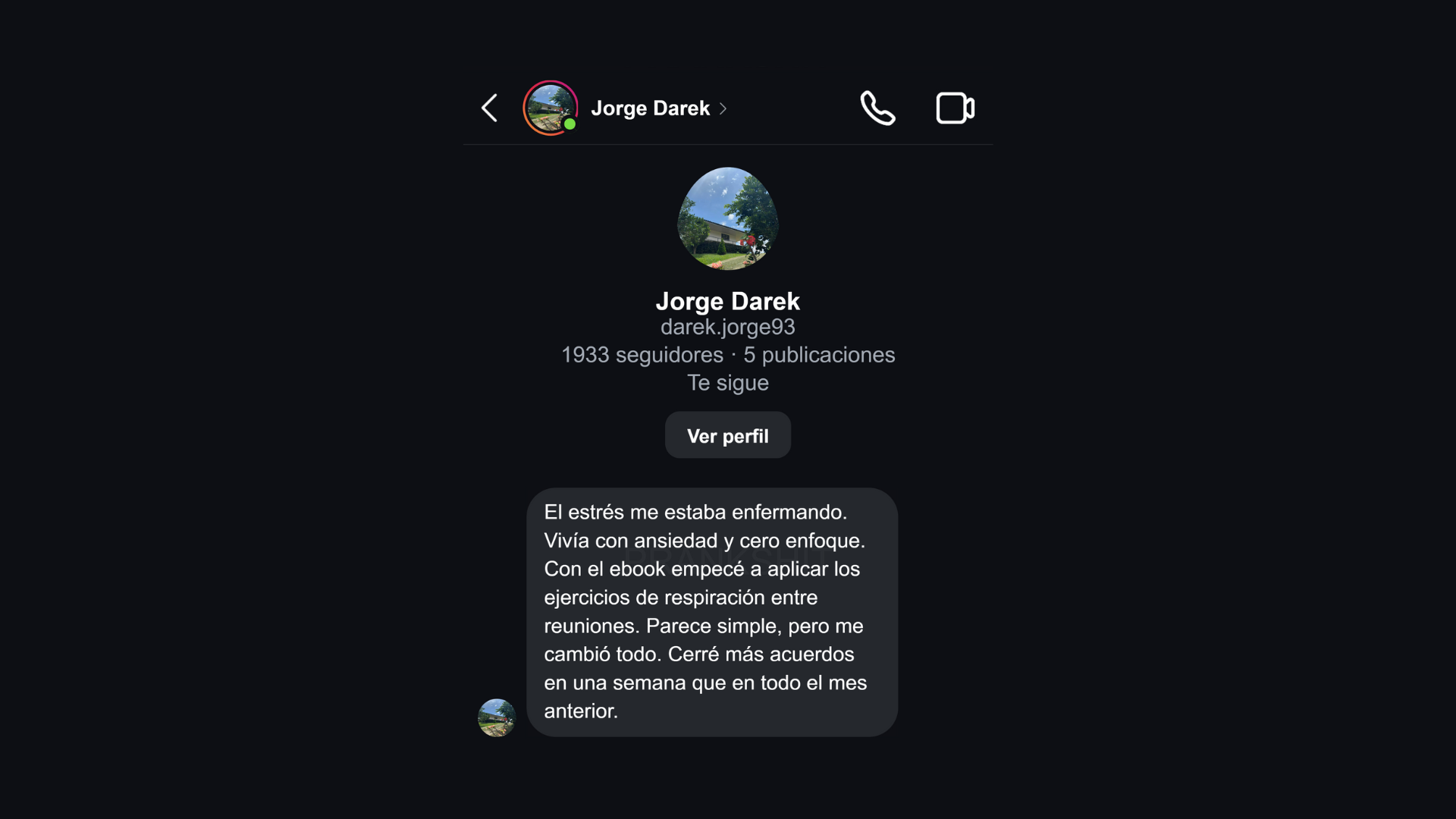Screen dimensions: 1456x819
Task: Go back using the header arrow
Action: tap(490, 108)
